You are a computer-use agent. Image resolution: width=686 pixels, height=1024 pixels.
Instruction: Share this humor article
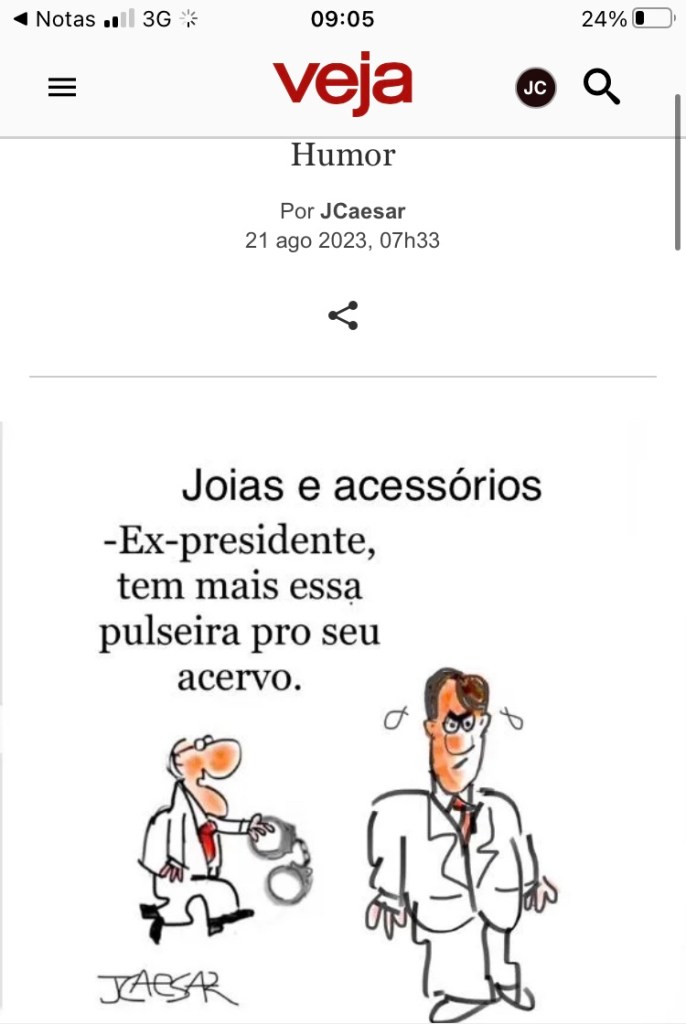pos(343,316)
